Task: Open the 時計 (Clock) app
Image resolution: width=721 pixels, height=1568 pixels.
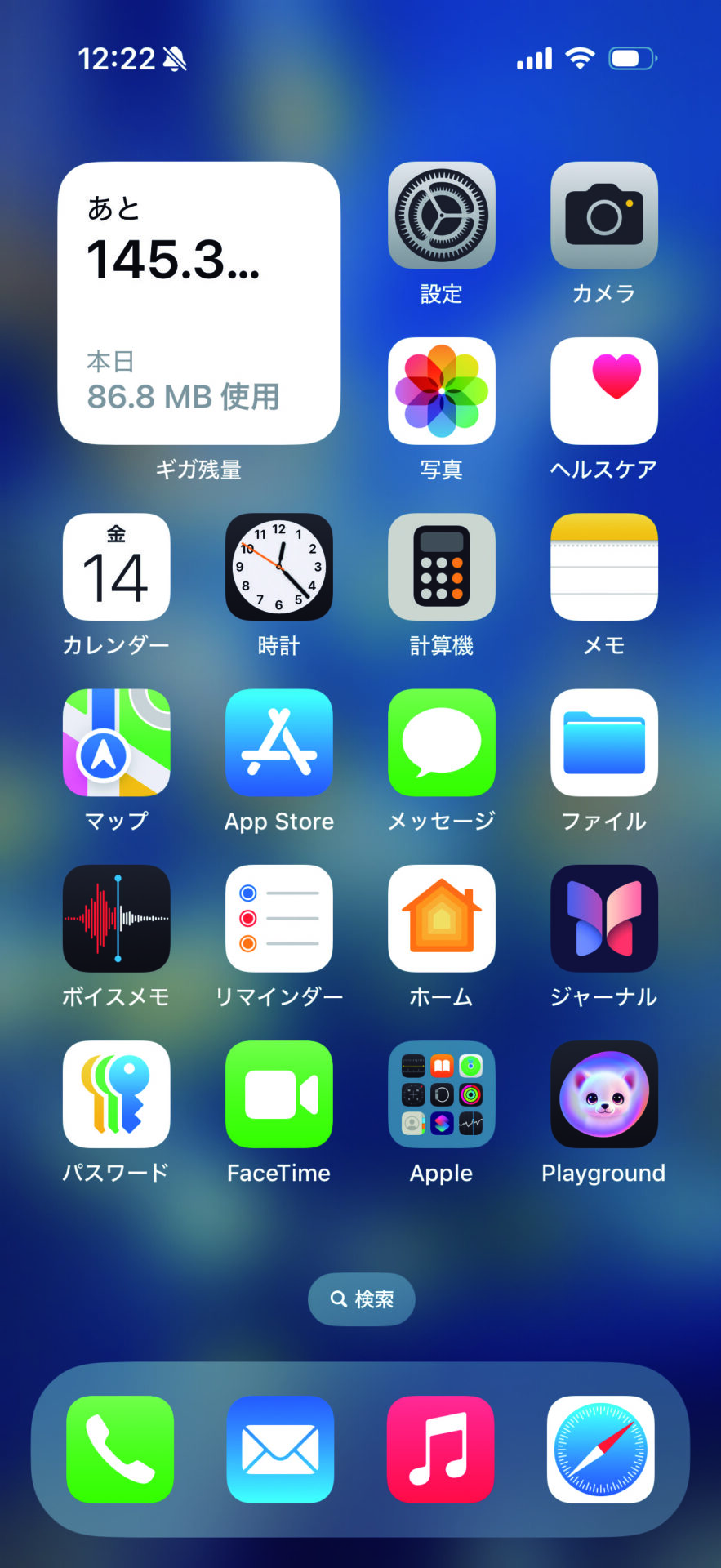Action: 278,567
